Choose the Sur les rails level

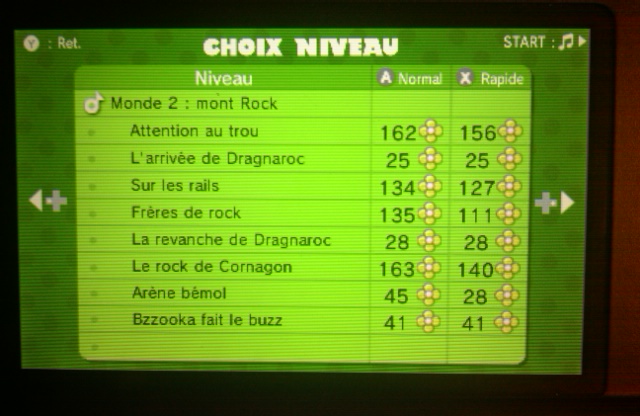coord(174,185)
